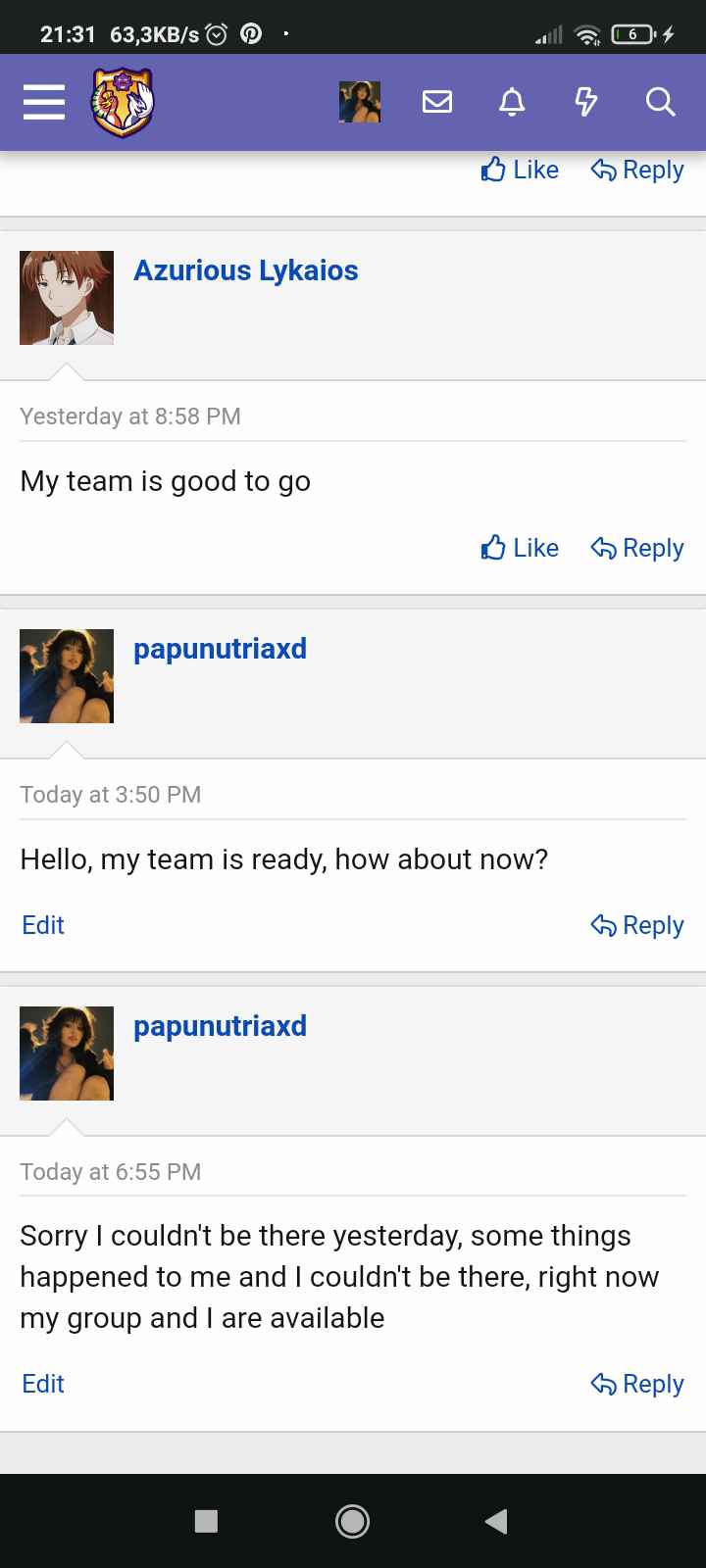
Task: Open the inbox envelope icon
Action: coord(437,102)
